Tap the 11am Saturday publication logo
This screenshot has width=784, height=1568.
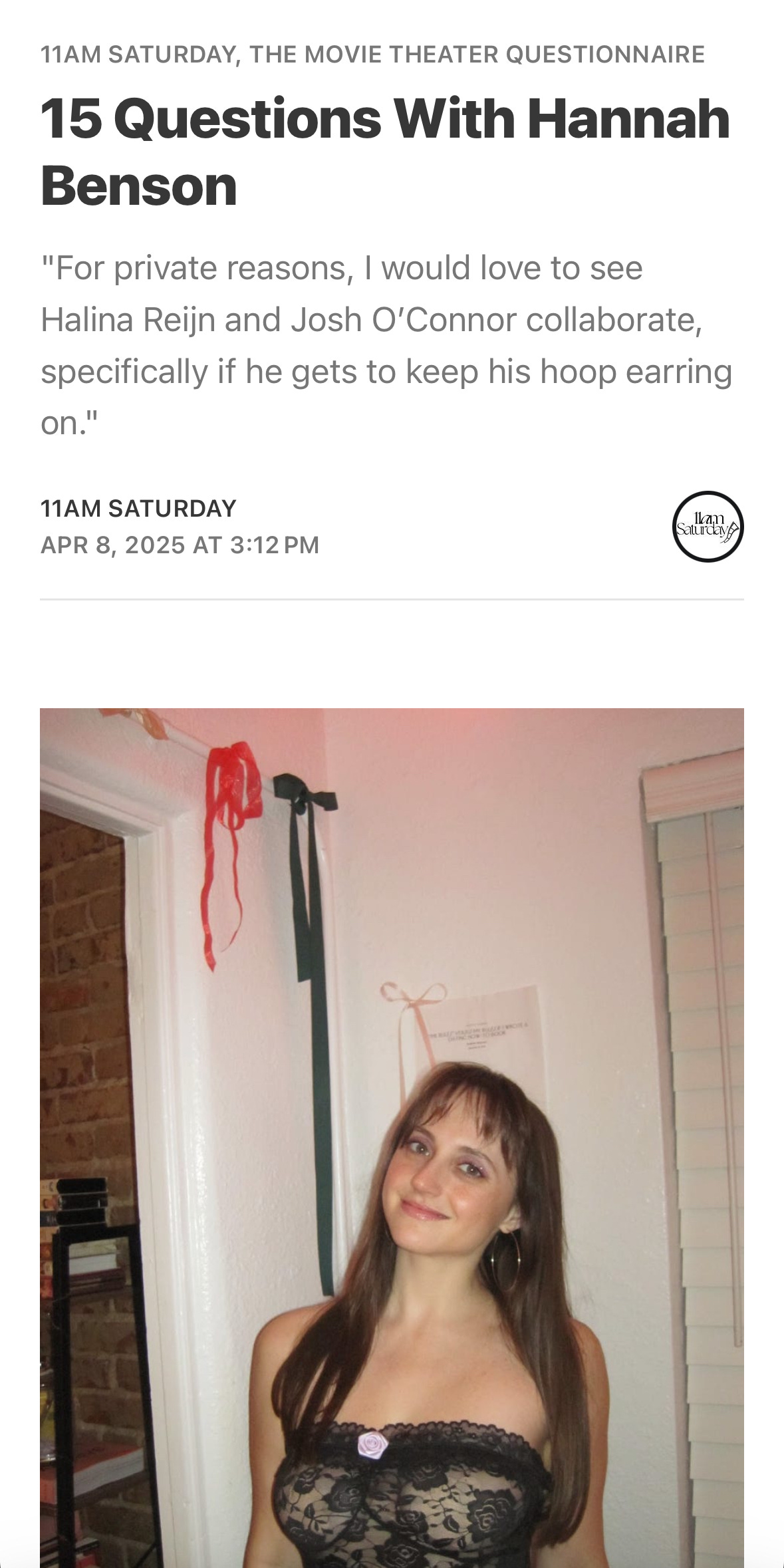[x=708, y=527]
